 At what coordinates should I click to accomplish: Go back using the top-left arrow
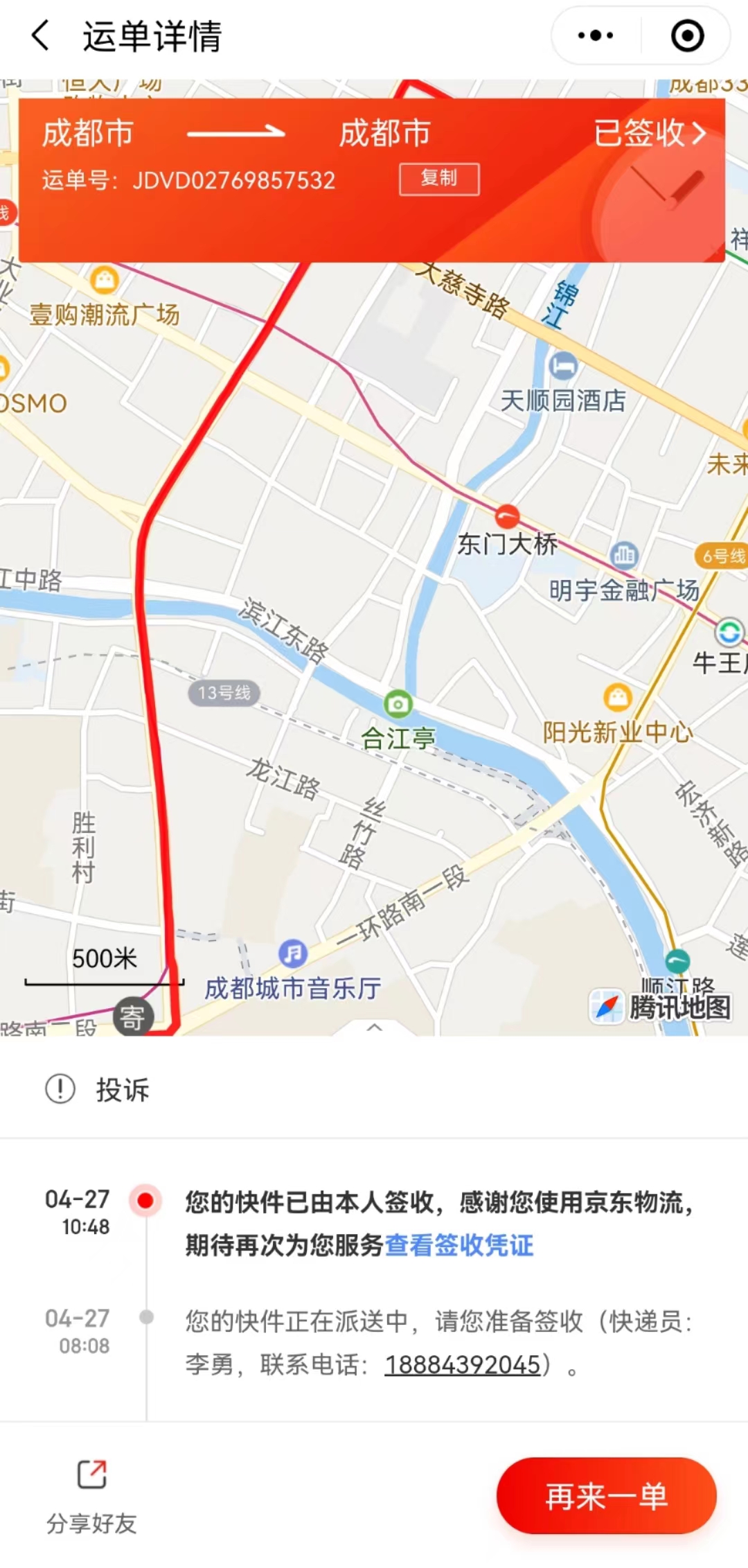[x=41, y=35]
